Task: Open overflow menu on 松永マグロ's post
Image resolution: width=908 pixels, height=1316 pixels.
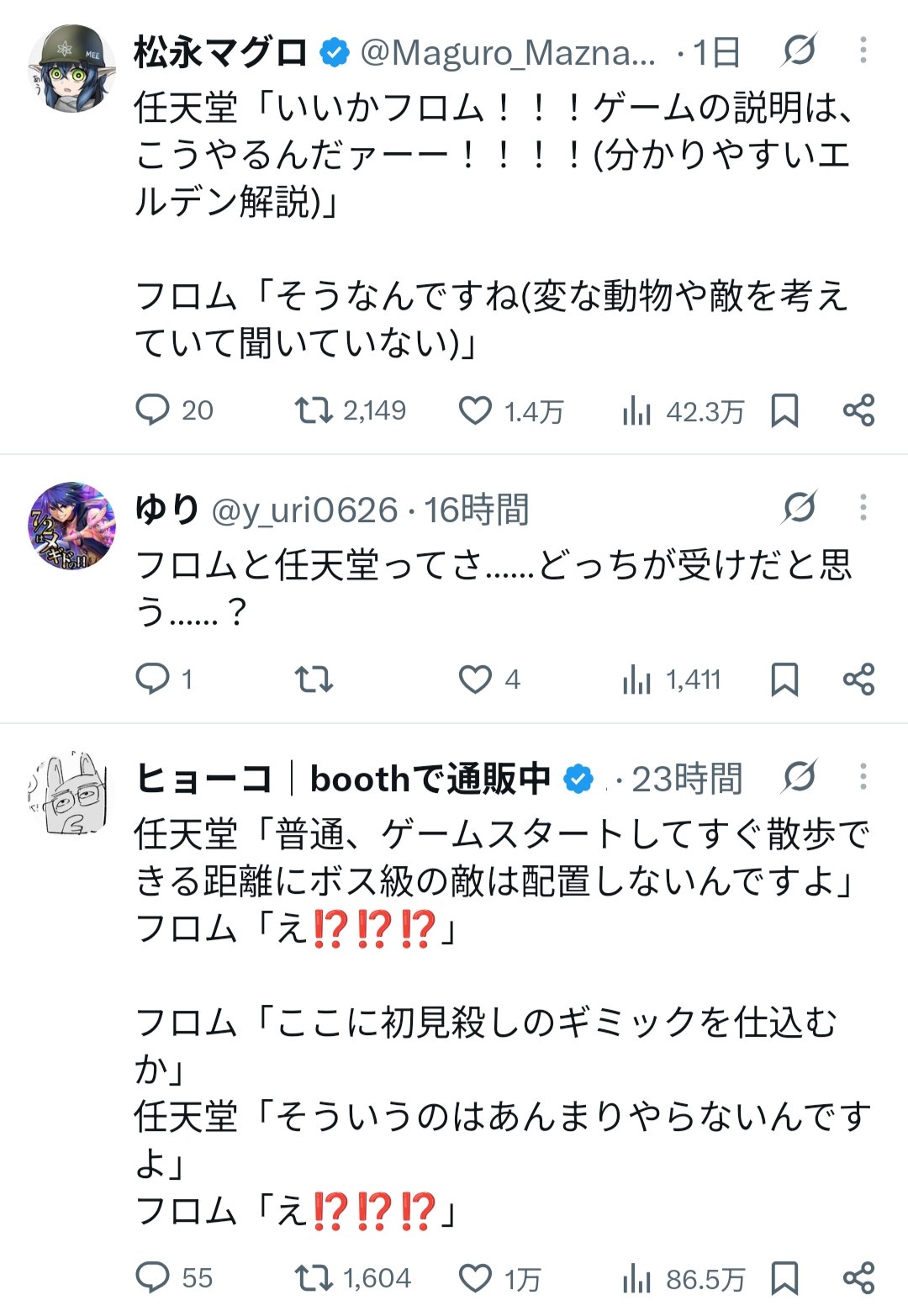Action: click(863, 51)
